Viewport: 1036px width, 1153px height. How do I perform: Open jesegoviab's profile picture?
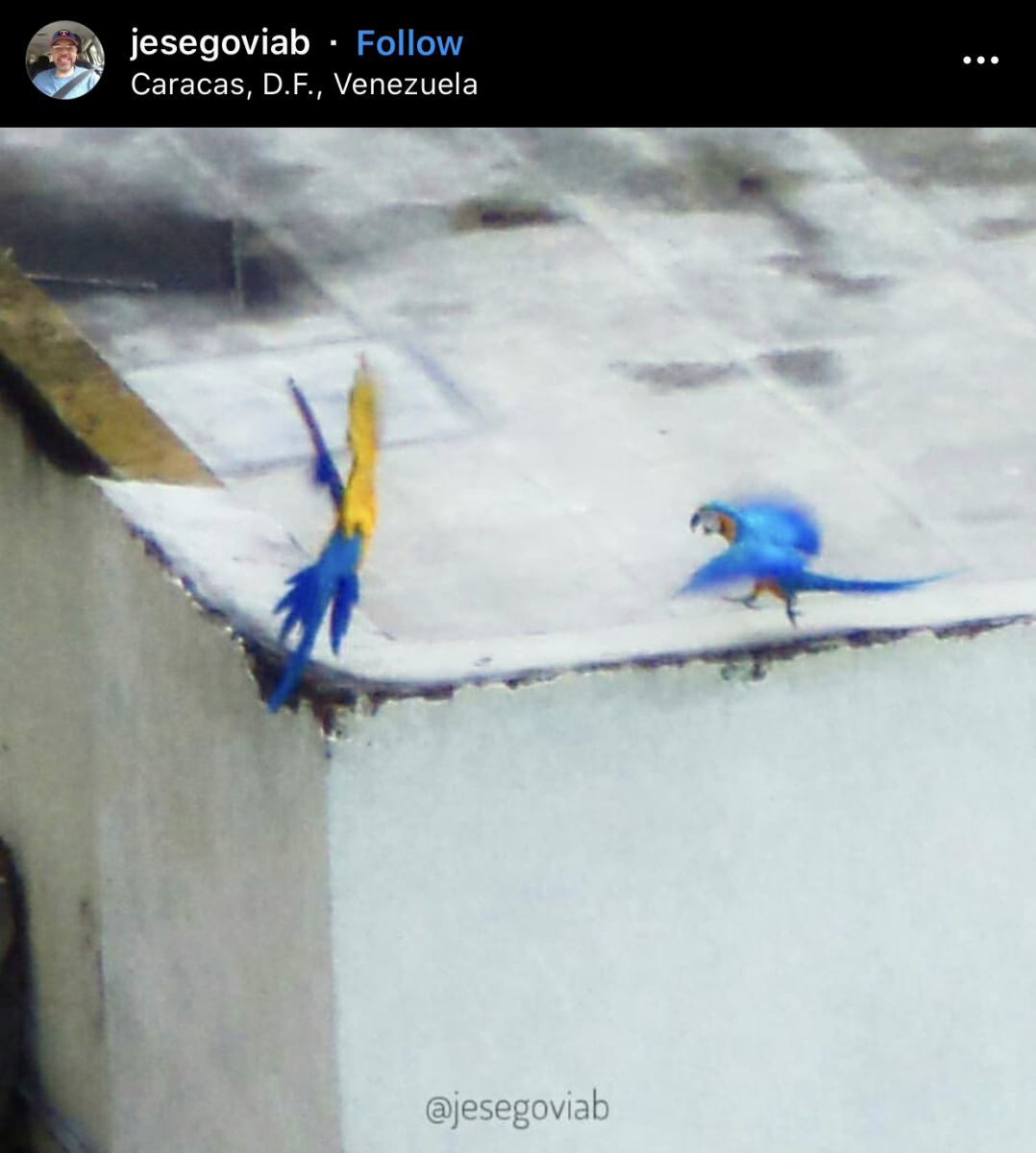tap(64, 61)
